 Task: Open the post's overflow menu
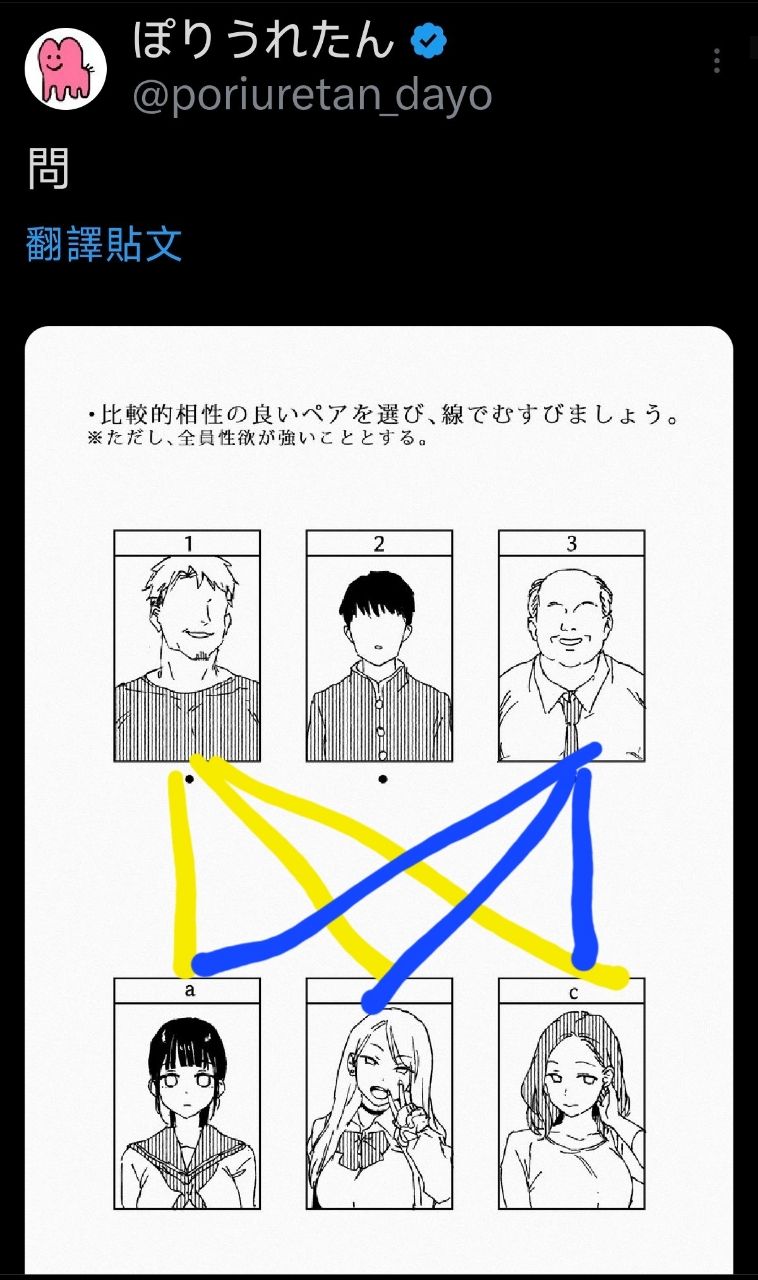[x=717, y=61]
